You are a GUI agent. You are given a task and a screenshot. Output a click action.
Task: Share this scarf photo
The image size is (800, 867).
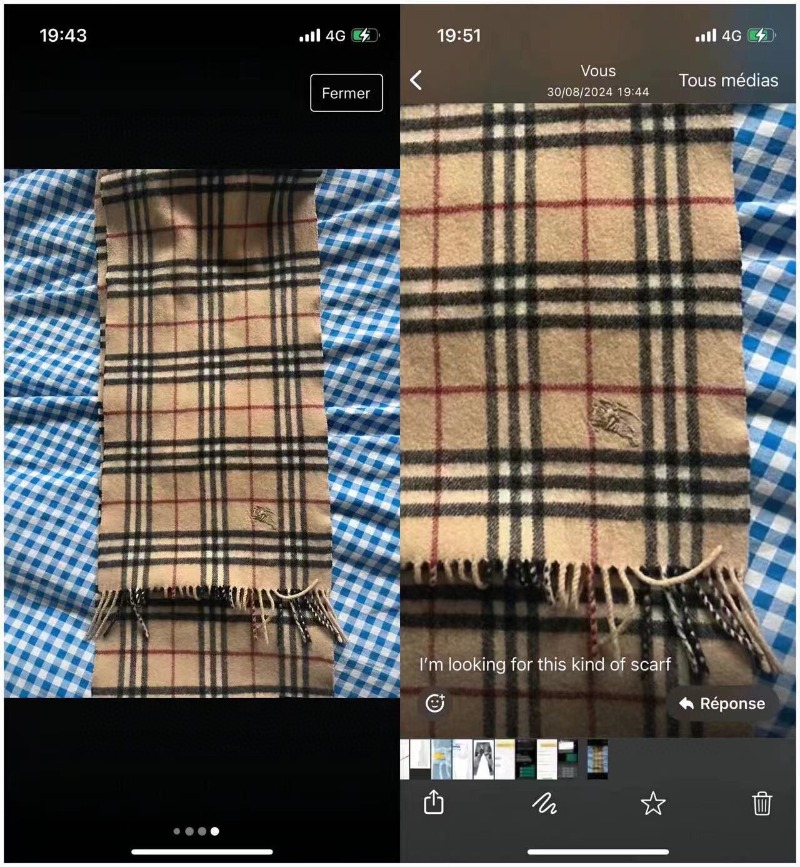(x=433, y=803)
